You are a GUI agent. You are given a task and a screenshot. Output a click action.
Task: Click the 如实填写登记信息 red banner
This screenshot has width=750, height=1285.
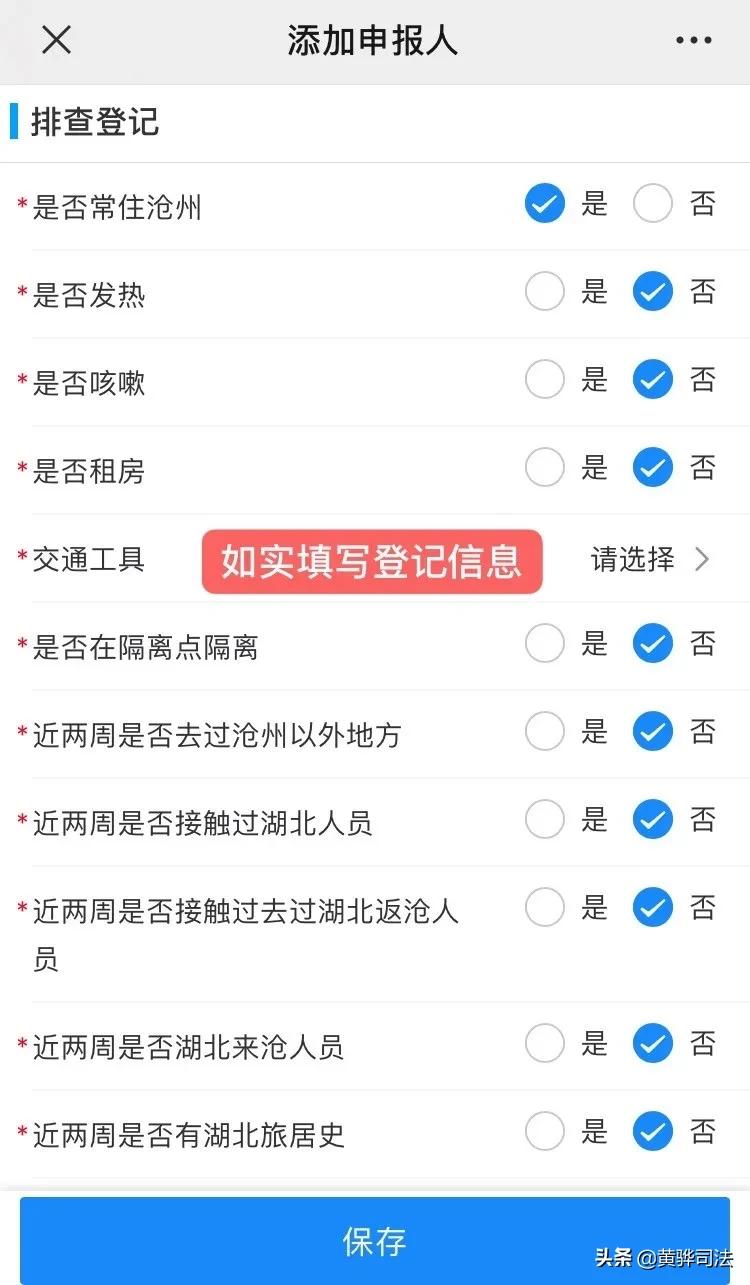click(x=372, y=562)
